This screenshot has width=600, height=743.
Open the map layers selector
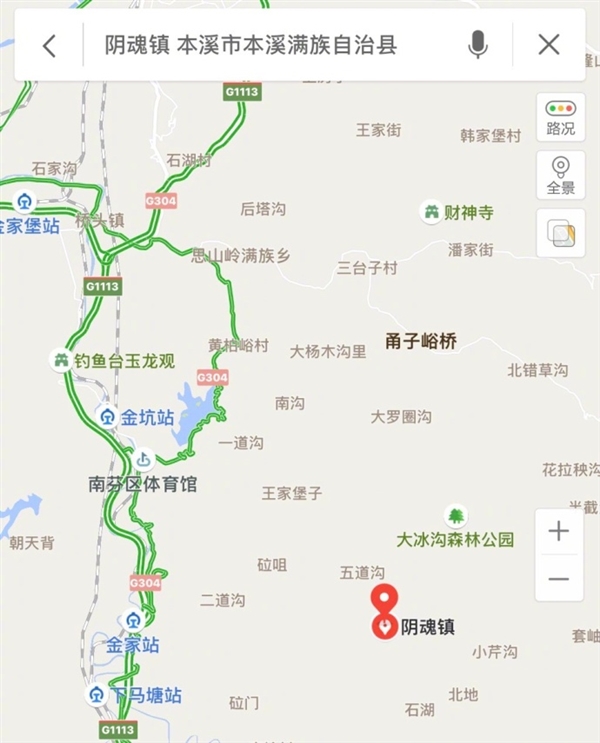click(x=560, y=234)
